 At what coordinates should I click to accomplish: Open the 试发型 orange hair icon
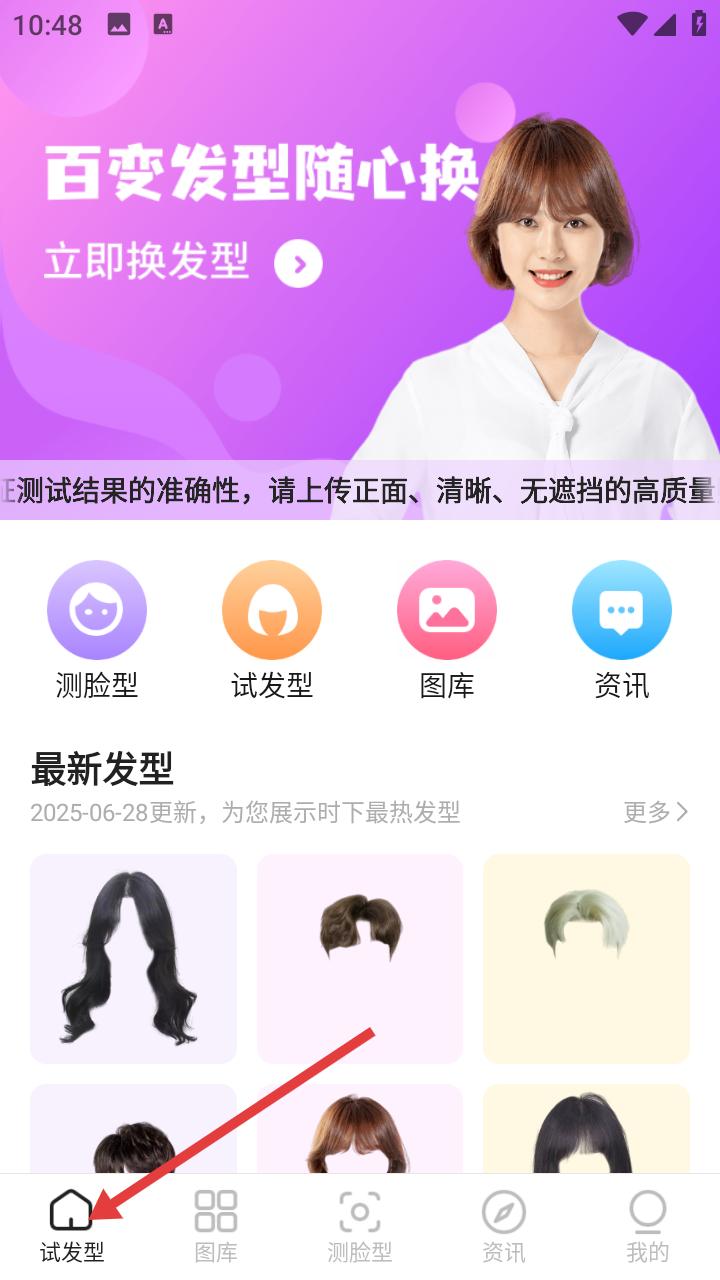click(x=272, y=610)
